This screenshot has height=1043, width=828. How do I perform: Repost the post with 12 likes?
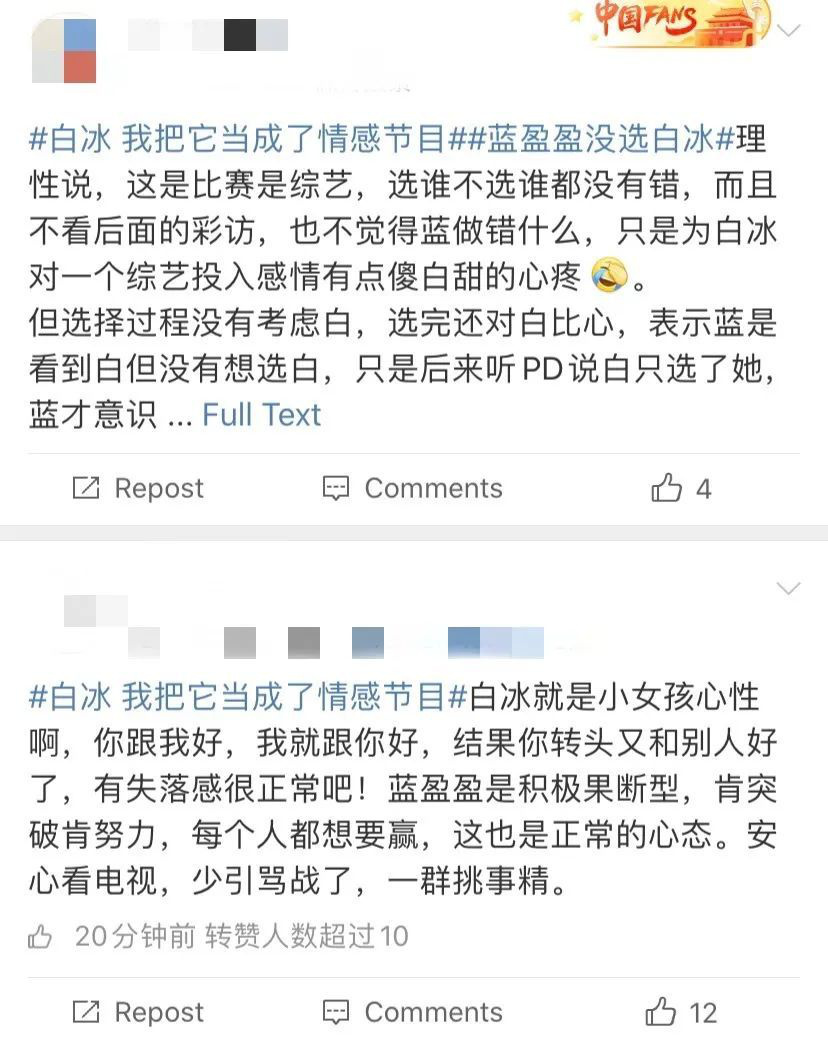coord(138,1012)
